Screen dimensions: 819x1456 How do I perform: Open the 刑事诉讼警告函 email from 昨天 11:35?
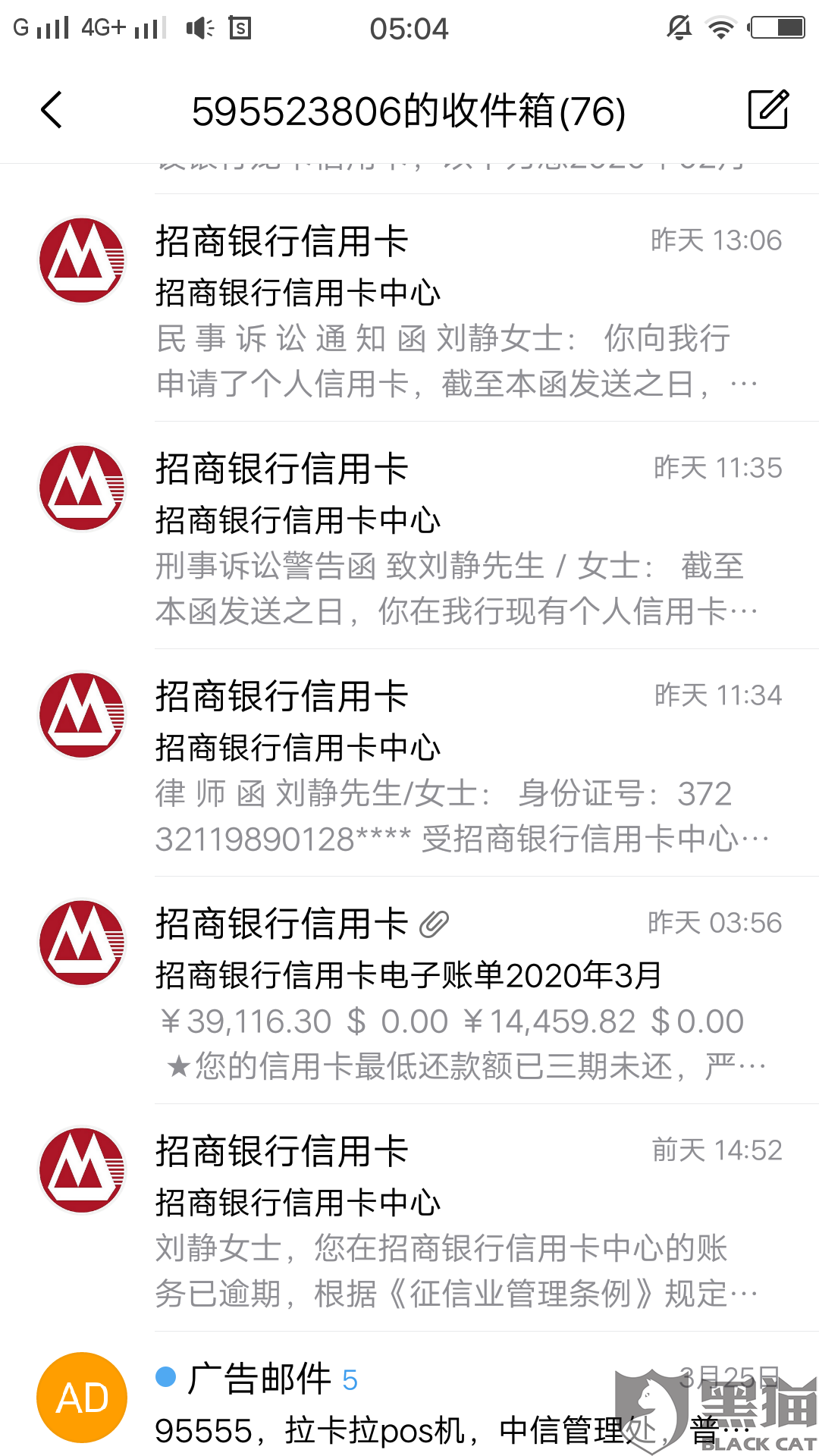pyautogui.click(x=409, y=535)
